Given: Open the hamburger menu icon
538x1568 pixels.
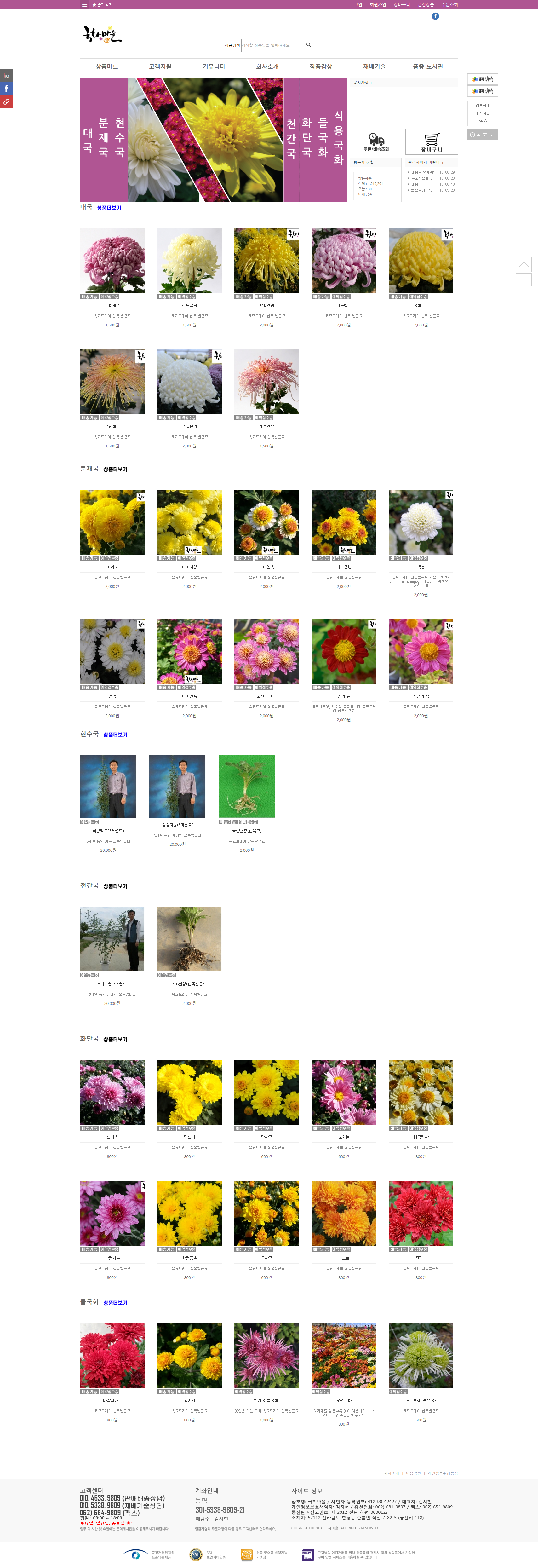Looking at the screenshot, I should tap(85, 4).
